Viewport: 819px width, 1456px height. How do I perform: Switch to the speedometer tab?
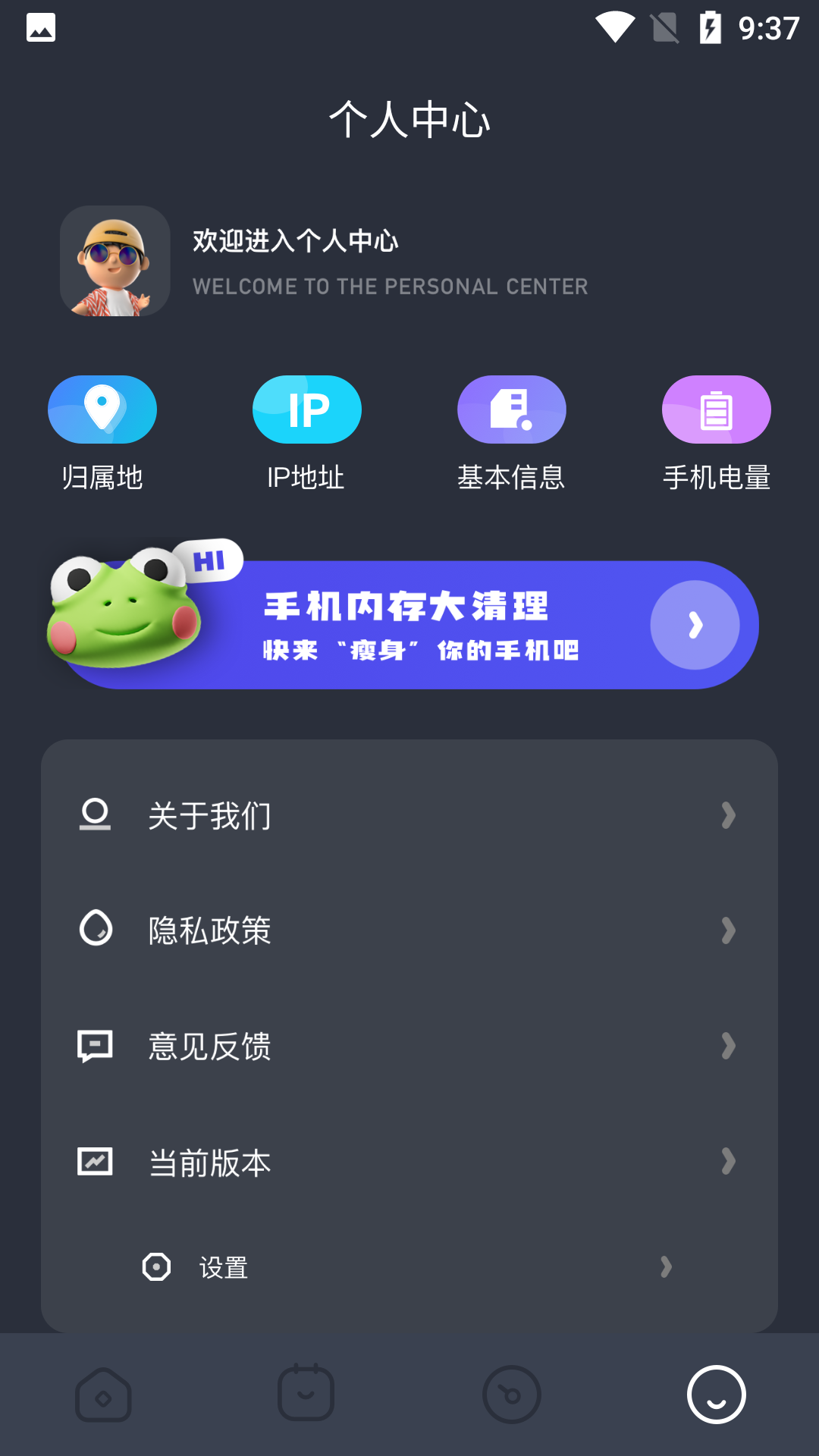[x=512, y=1395]
